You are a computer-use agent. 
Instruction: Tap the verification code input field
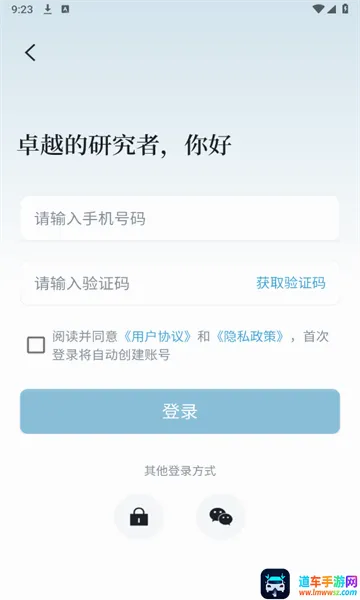point(138,284)
